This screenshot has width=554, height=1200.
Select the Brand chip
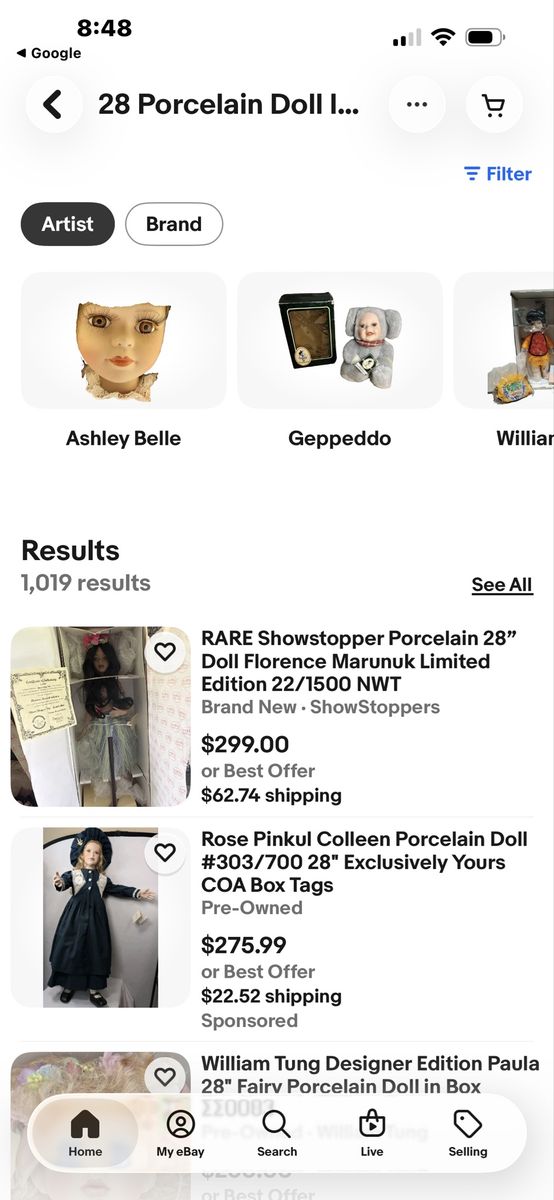(x=174, y=224)
